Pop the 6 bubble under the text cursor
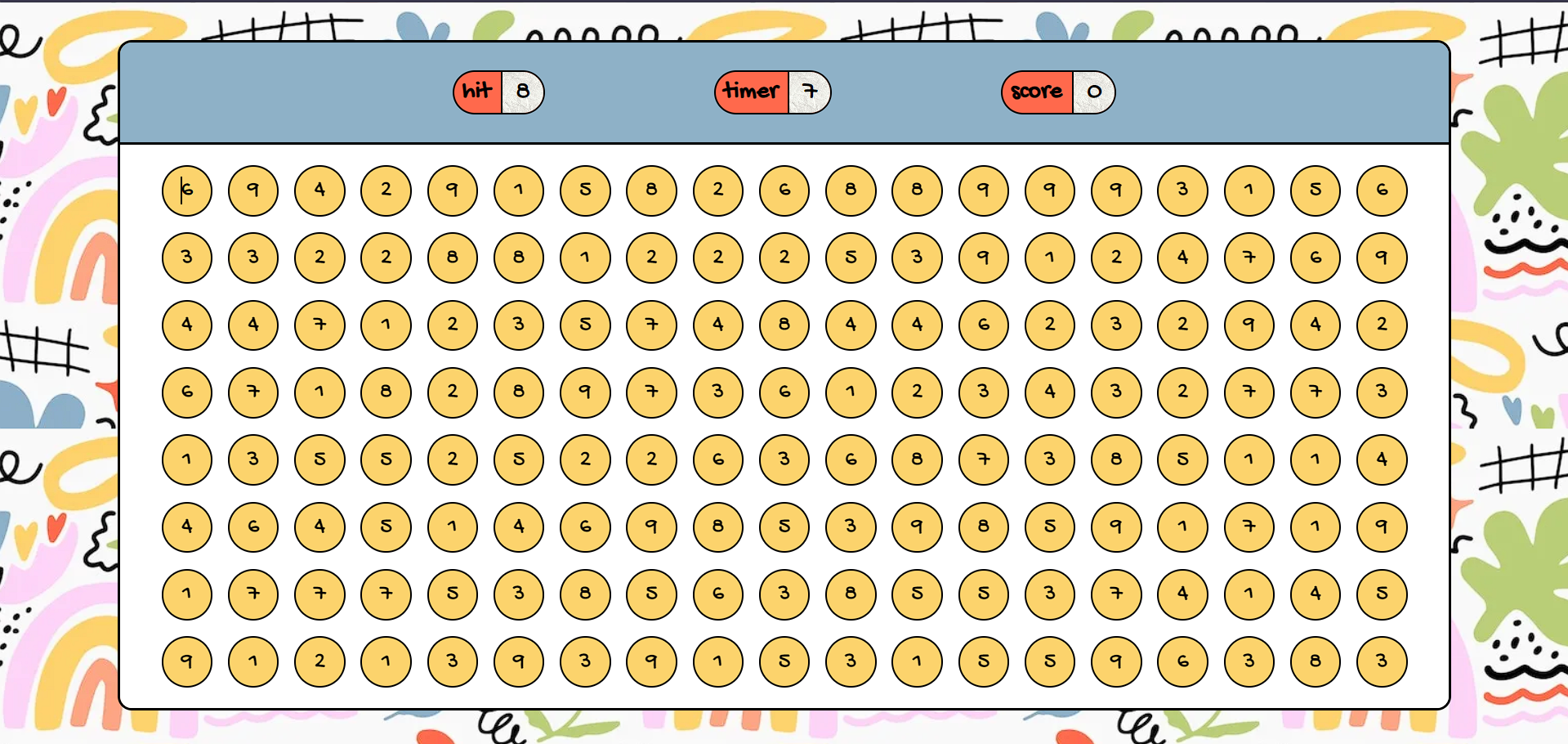 click(x=187, y=190)
